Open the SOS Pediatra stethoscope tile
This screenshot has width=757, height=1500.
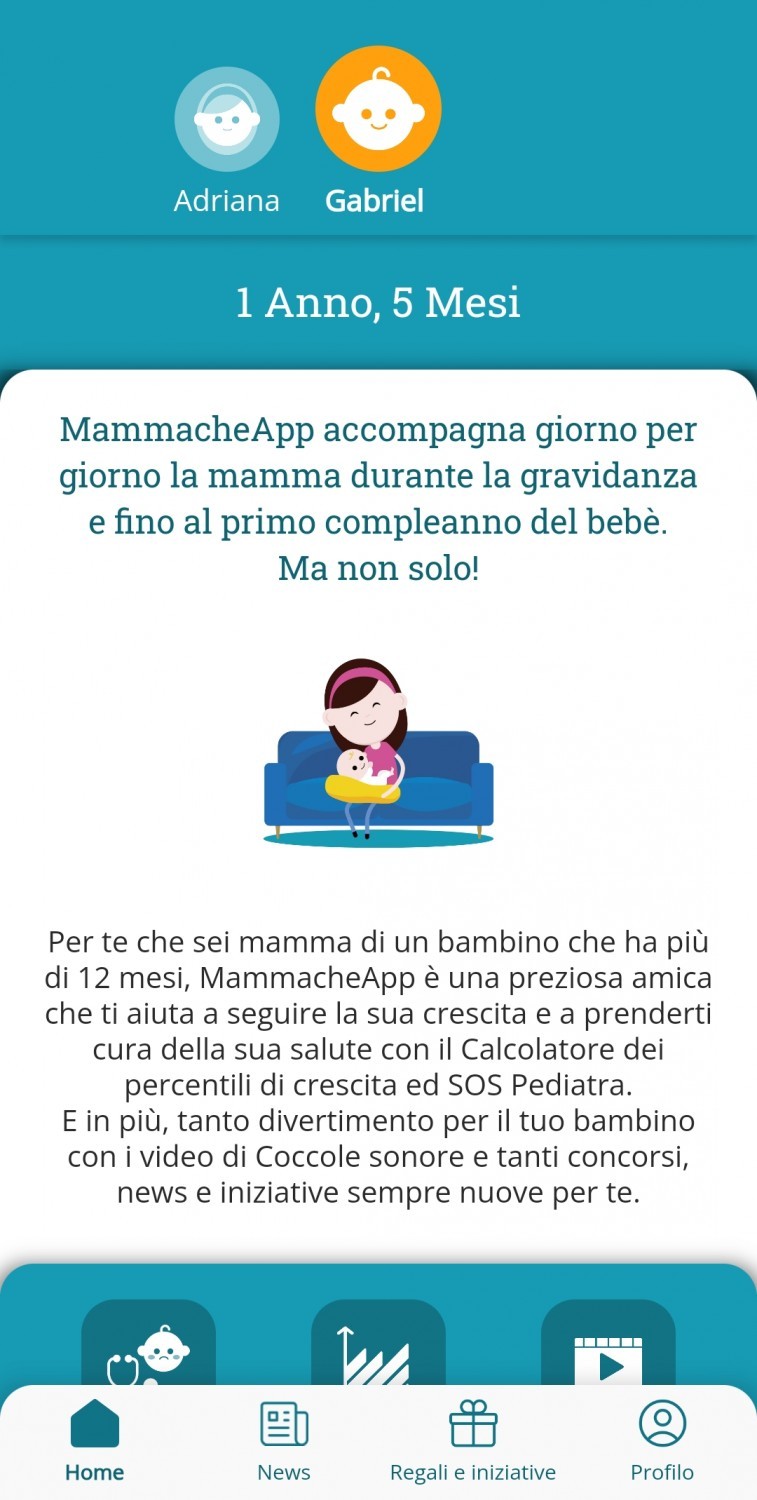tap(148, 1345)
